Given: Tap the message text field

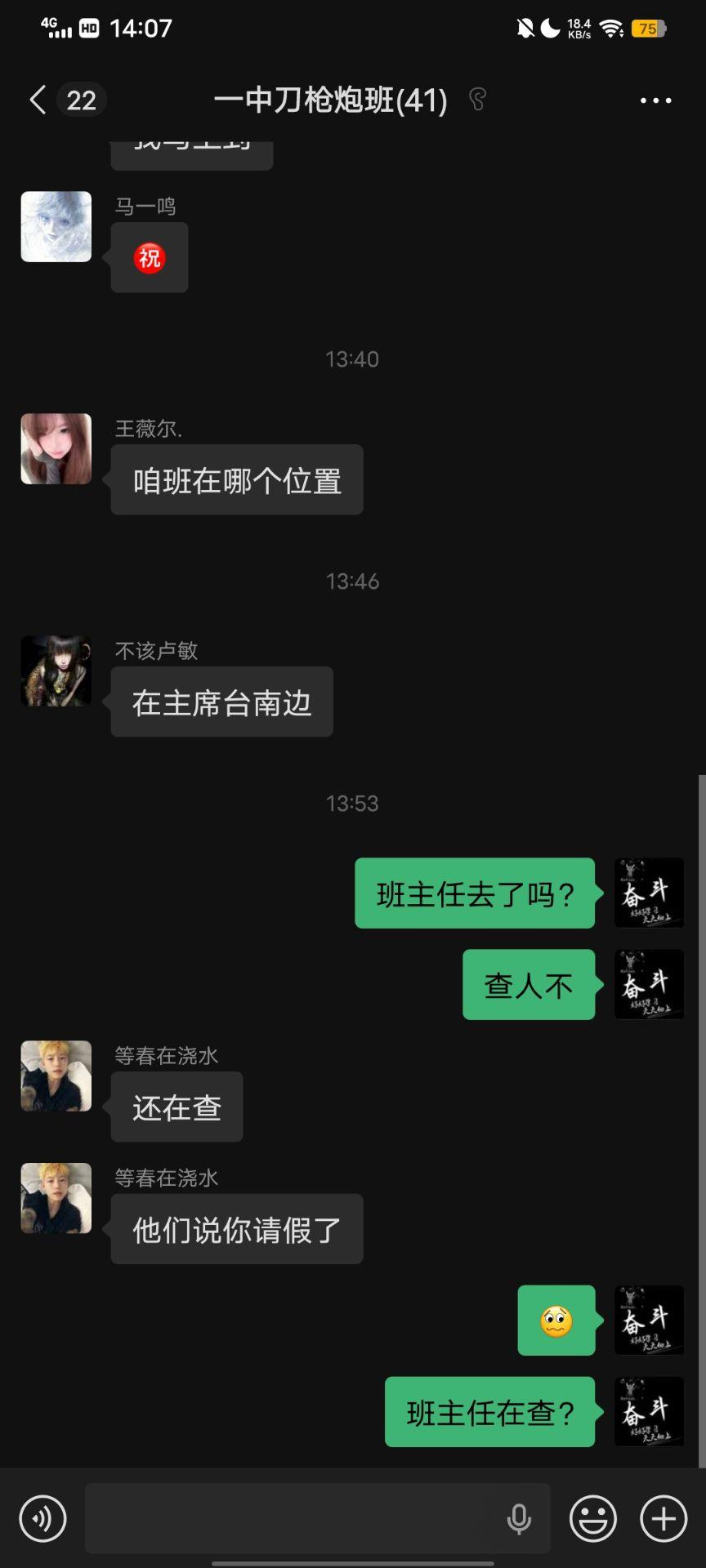Looking at the screenshot, I should point(294,1518).
